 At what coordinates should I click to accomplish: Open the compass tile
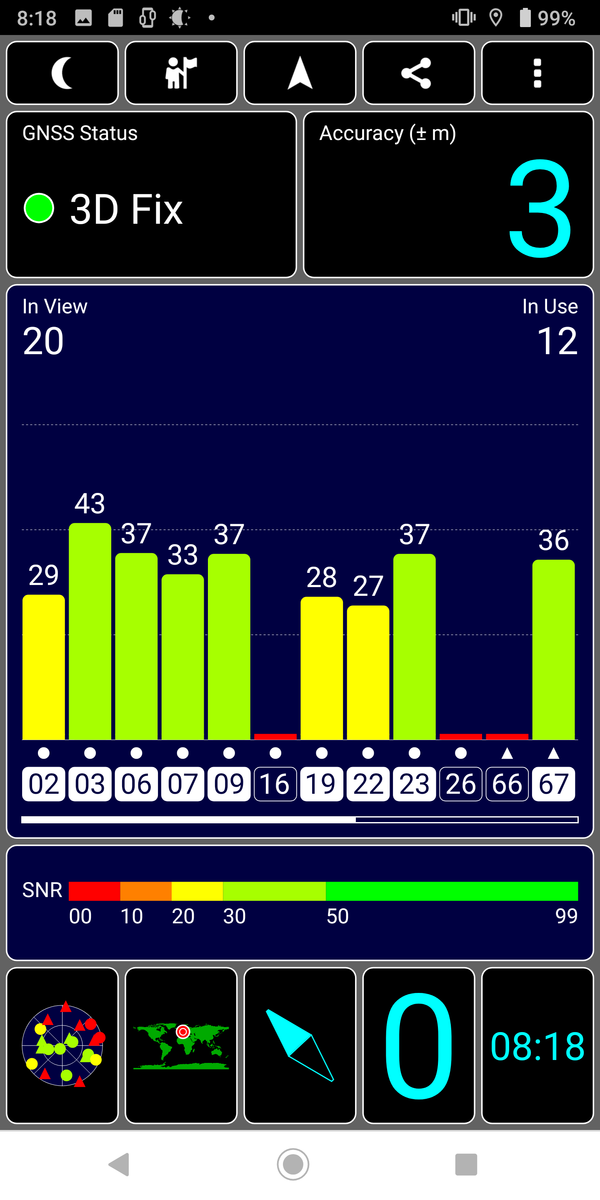[x=299, y=1045]
